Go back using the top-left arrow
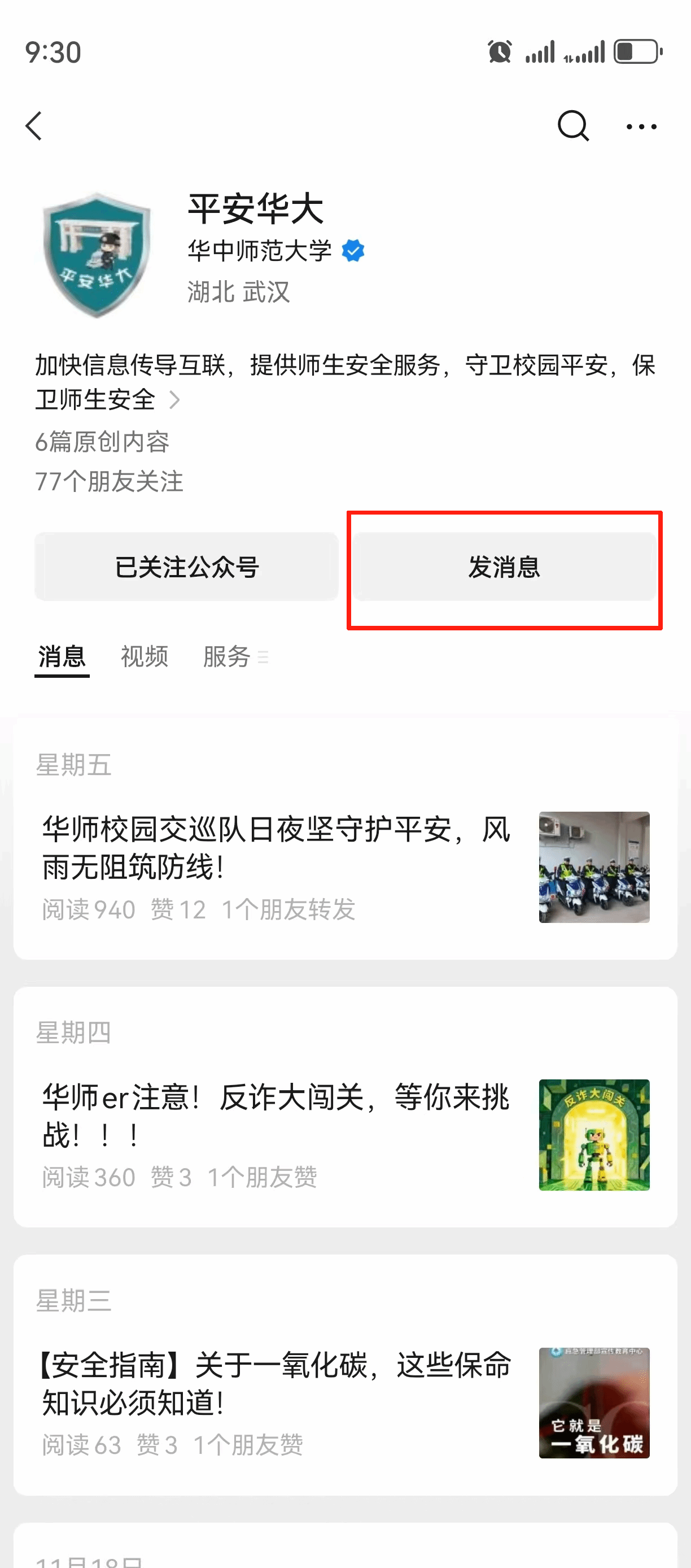Screen dimensions: 691x1568 tap(34, 126)
